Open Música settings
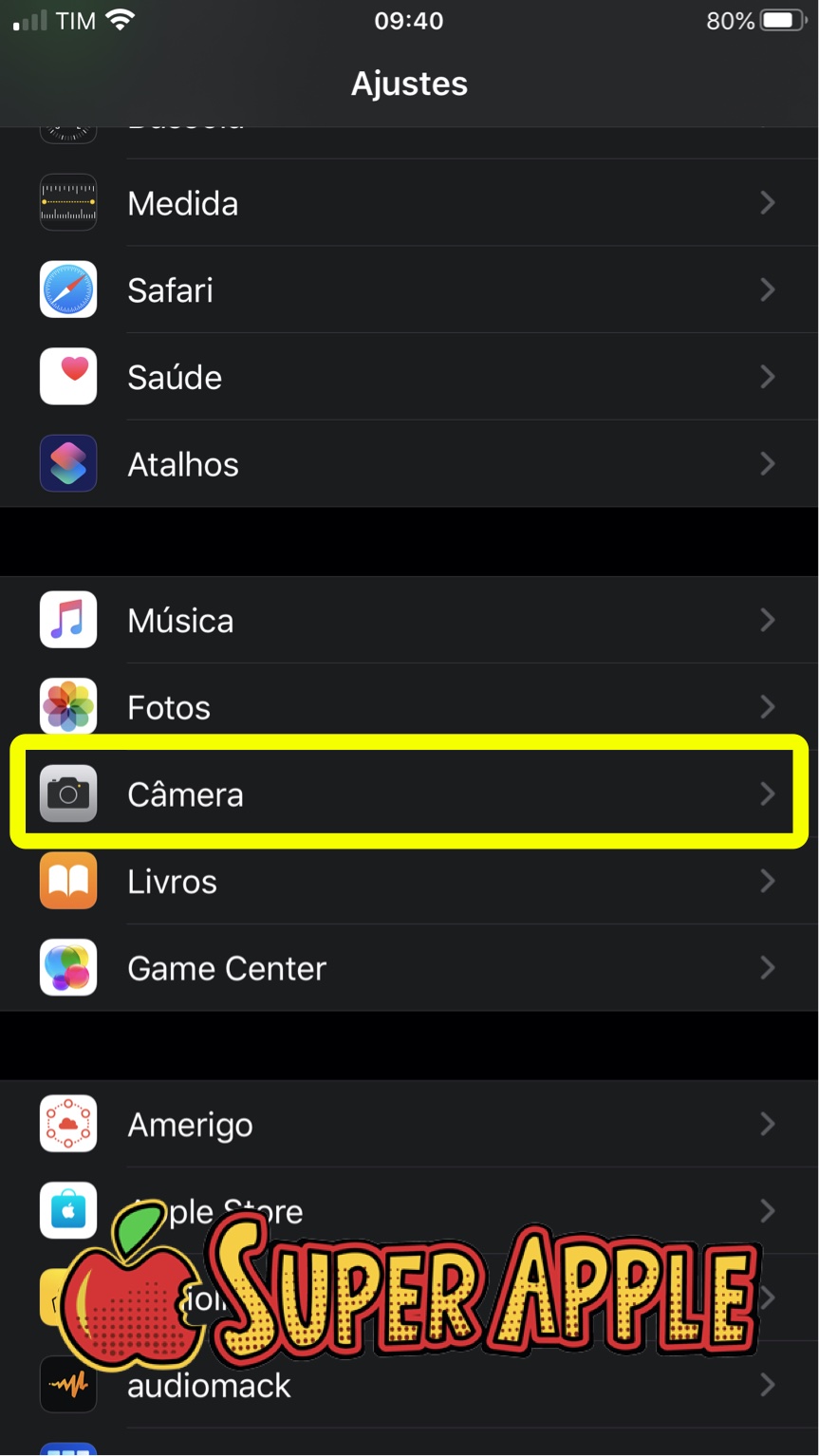 (x=408, y=621)
